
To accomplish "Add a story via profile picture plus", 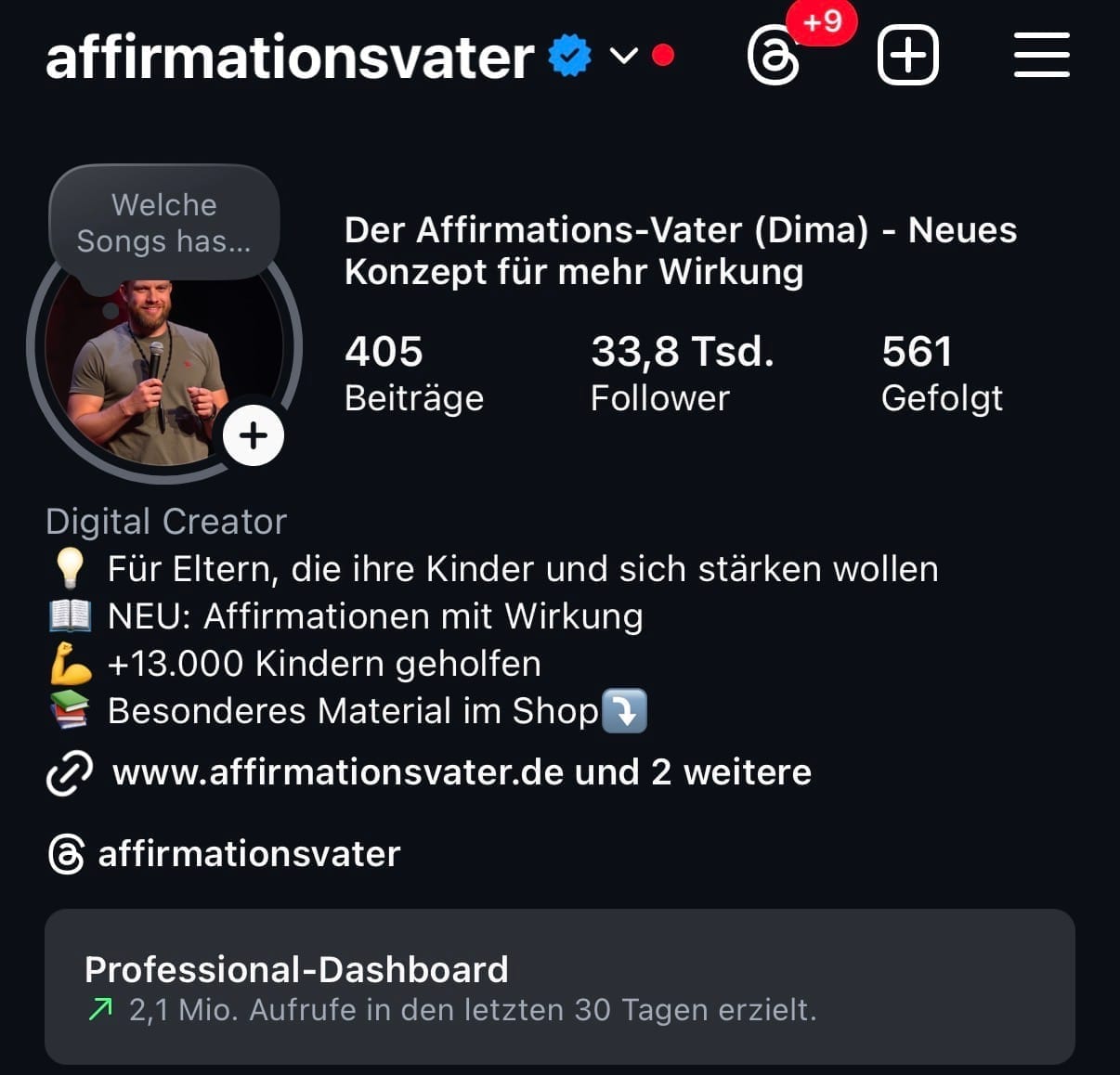I will (253, 435).
